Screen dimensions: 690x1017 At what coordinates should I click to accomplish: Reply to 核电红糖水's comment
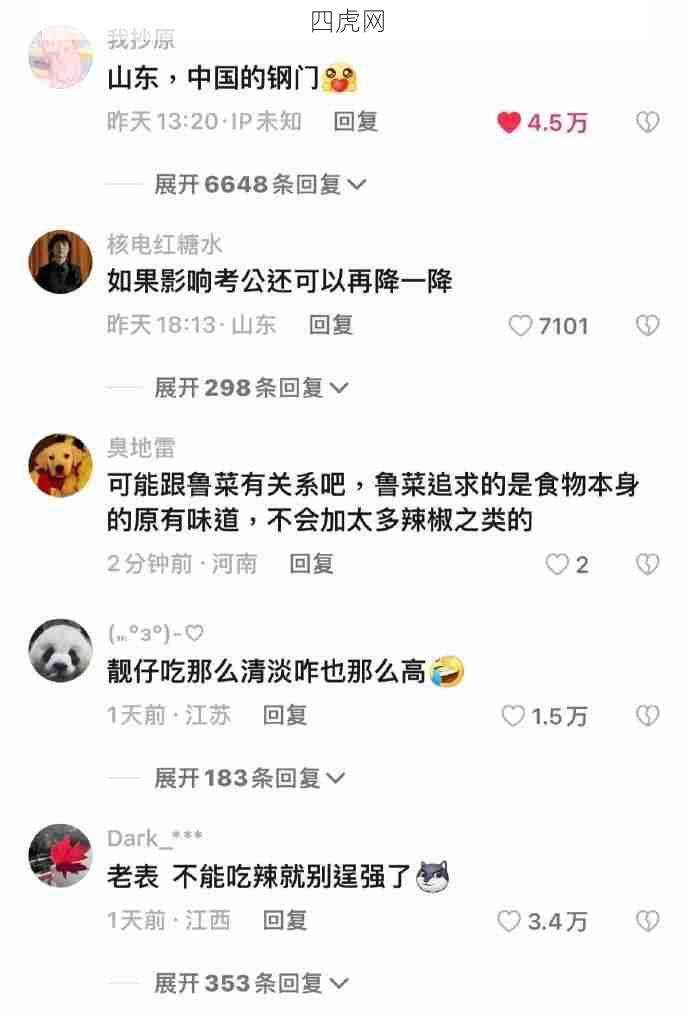point(331,325)
